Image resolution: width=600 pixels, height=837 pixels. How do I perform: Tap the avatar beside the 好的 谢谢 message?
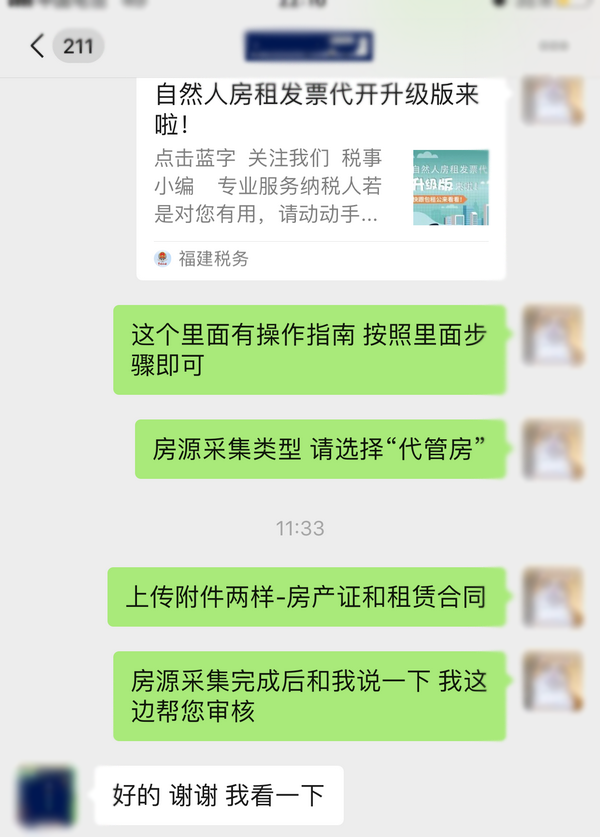[x=47, y=796]
